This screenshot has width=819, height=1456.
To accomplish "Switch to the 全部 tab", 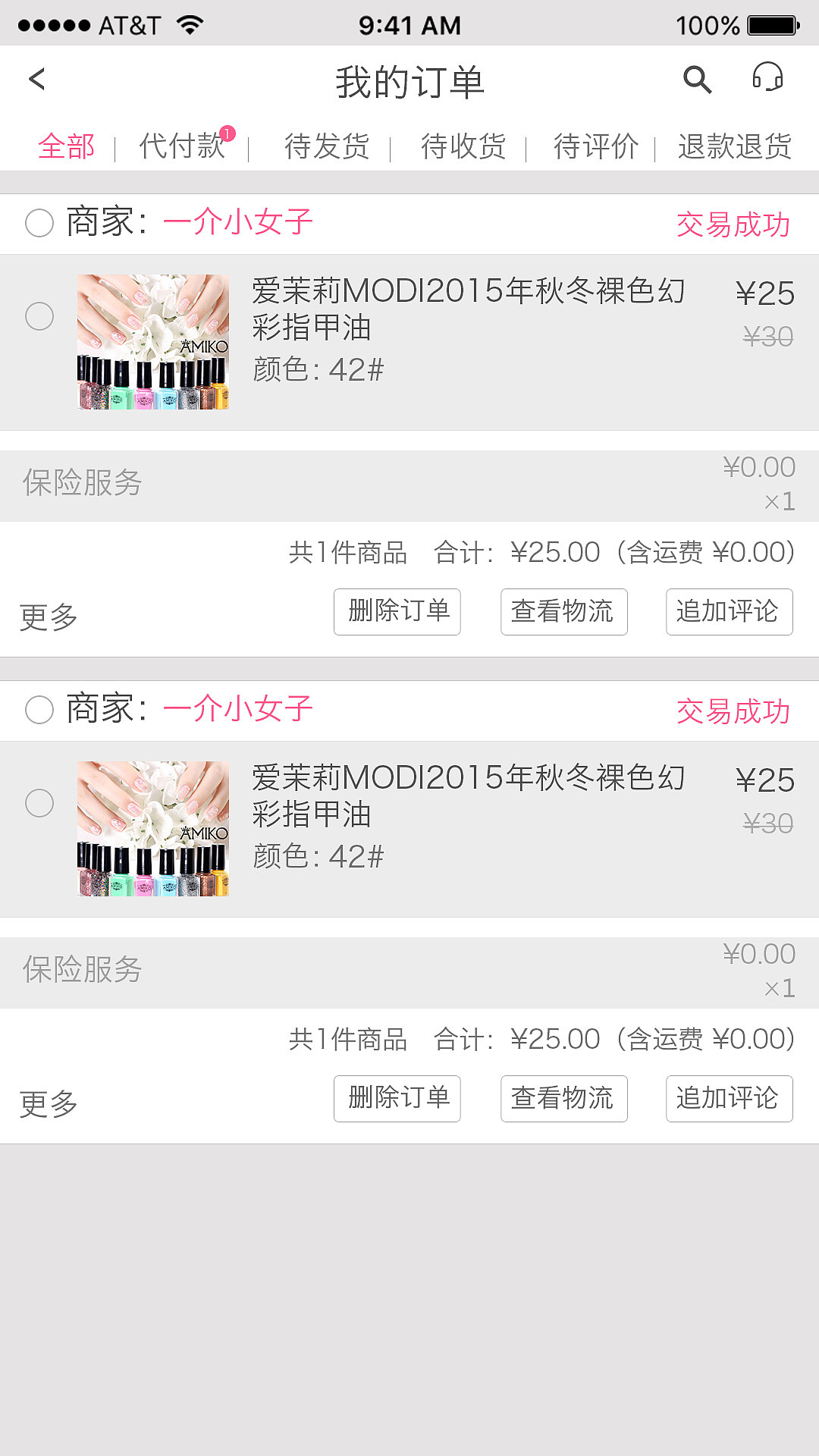I will pos(67,146).
